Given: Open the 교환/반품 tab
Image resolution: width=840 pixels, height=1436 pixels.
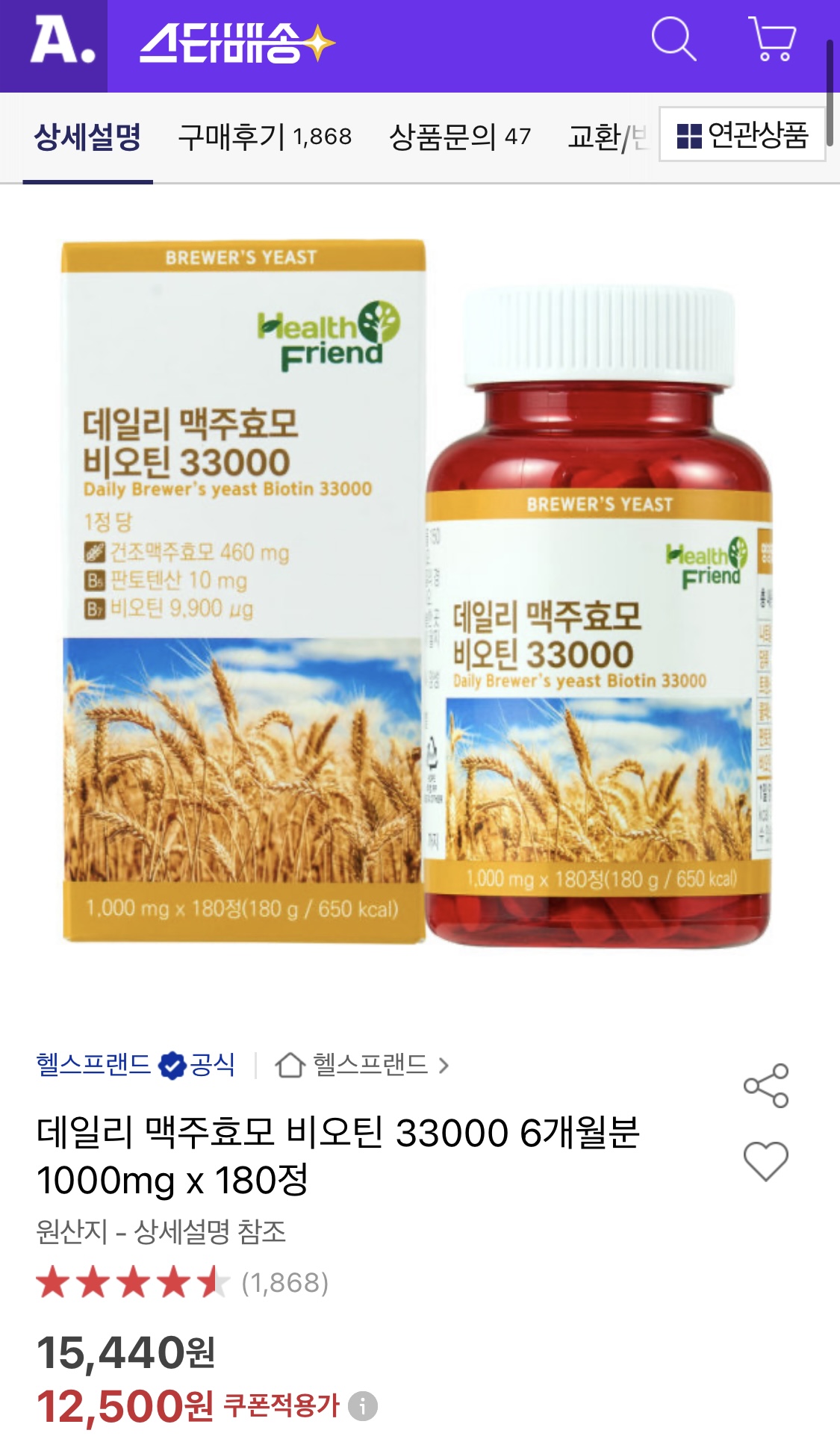Looking at the screenshot, I should (606, 137).
